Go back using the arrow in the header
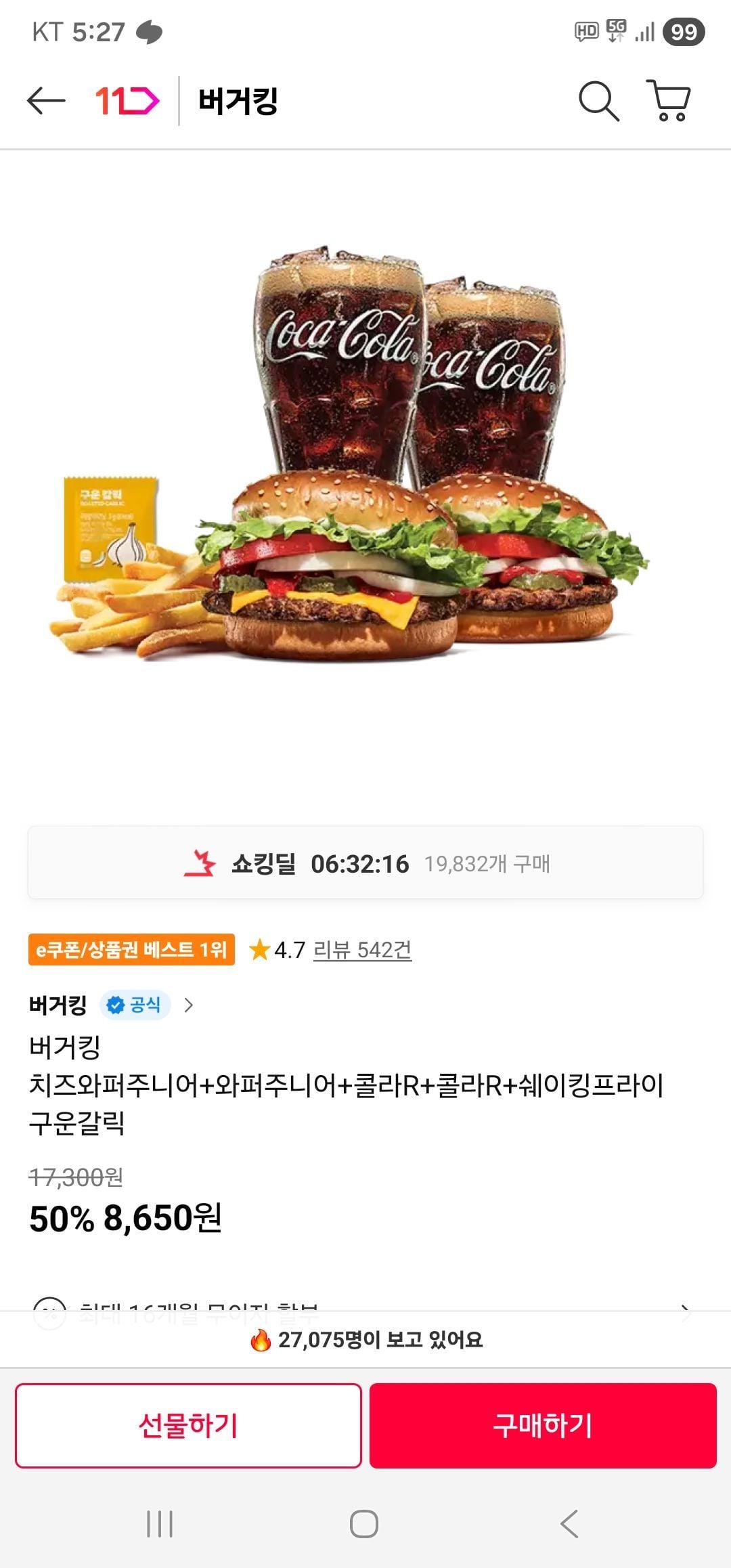 coord(46,101)
